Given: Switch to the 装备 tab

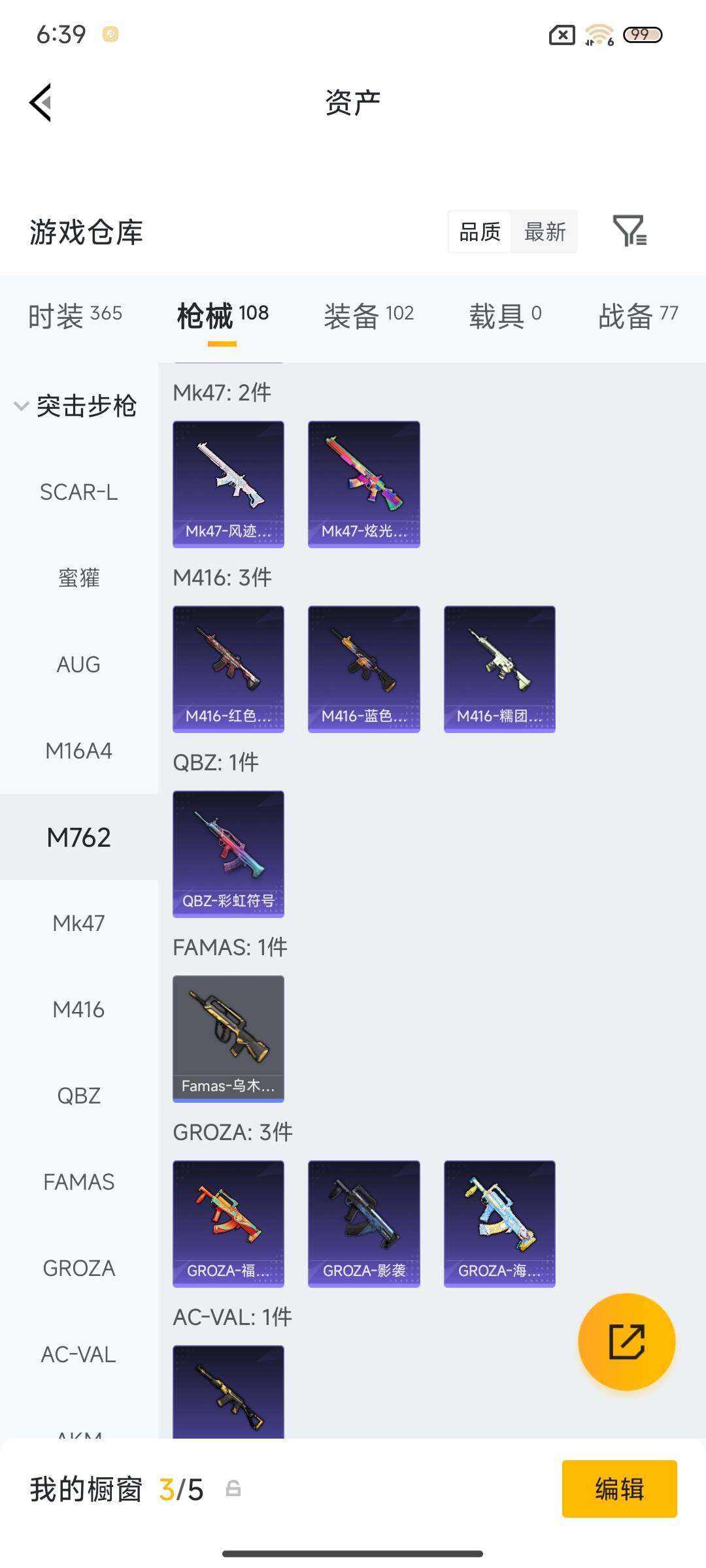Looking at the screenshot, I should (x=369, y=314).
